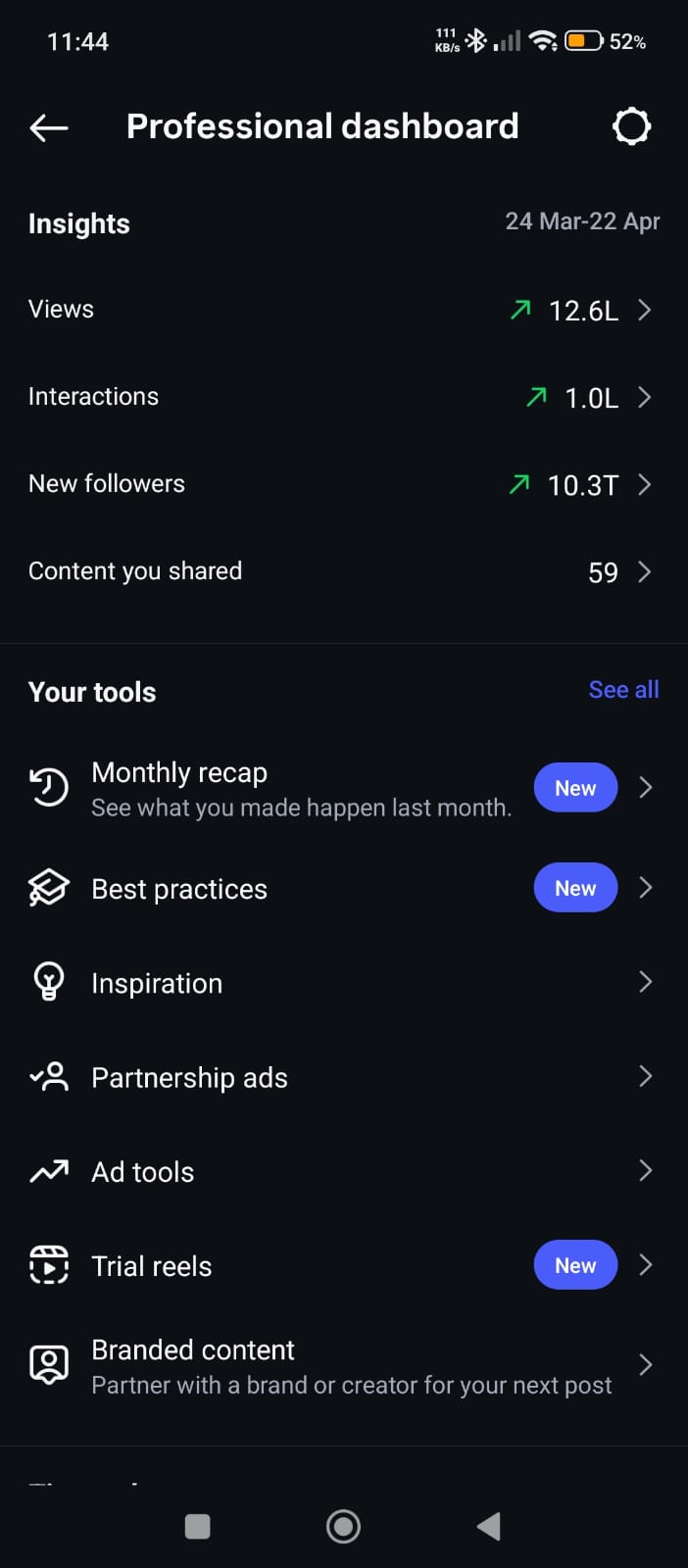Open Inspiration tool
Screen dimensions: 688x1568
click(x=344, y=982)
